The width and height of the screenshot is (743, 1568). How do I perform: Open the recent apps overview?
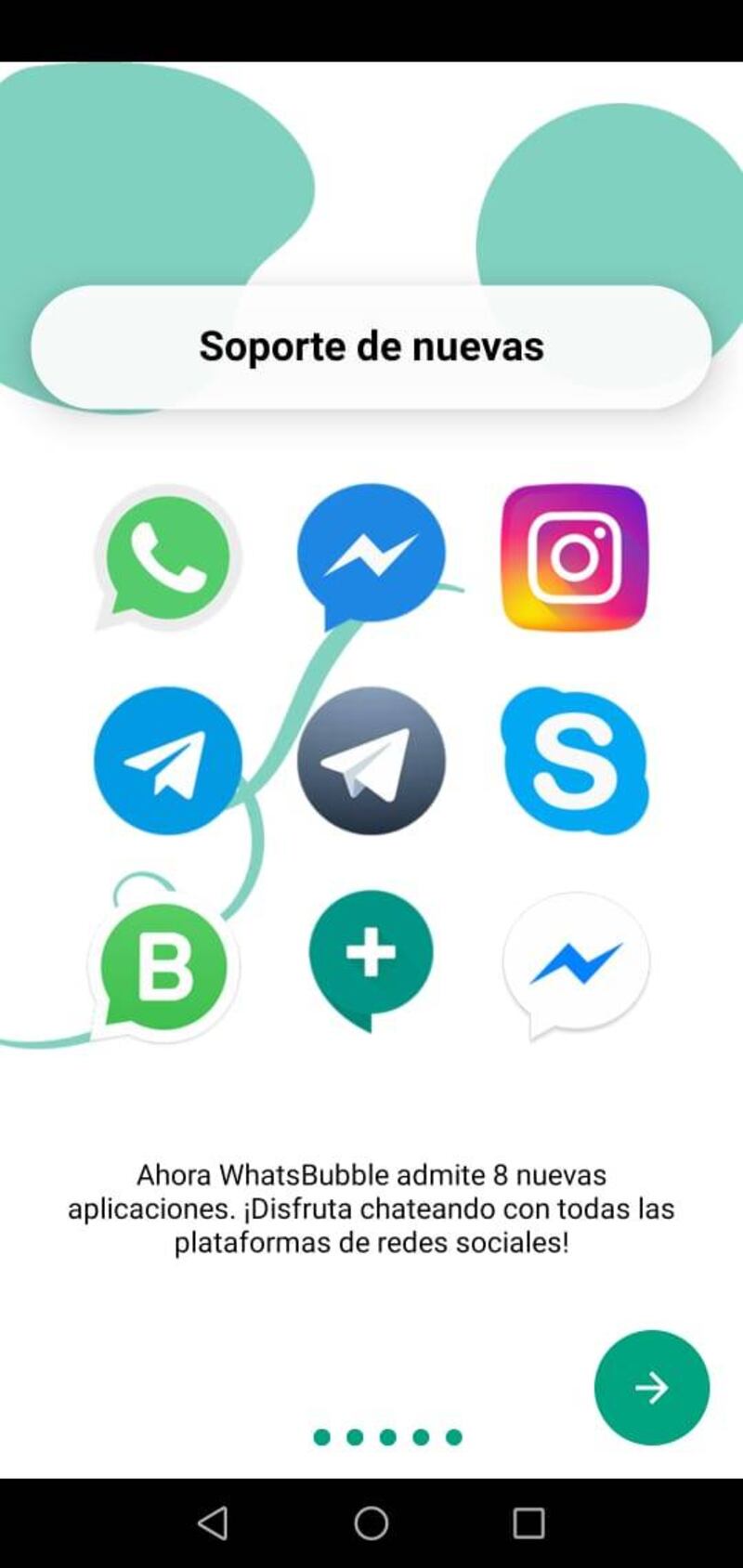tap(528, 1522)
